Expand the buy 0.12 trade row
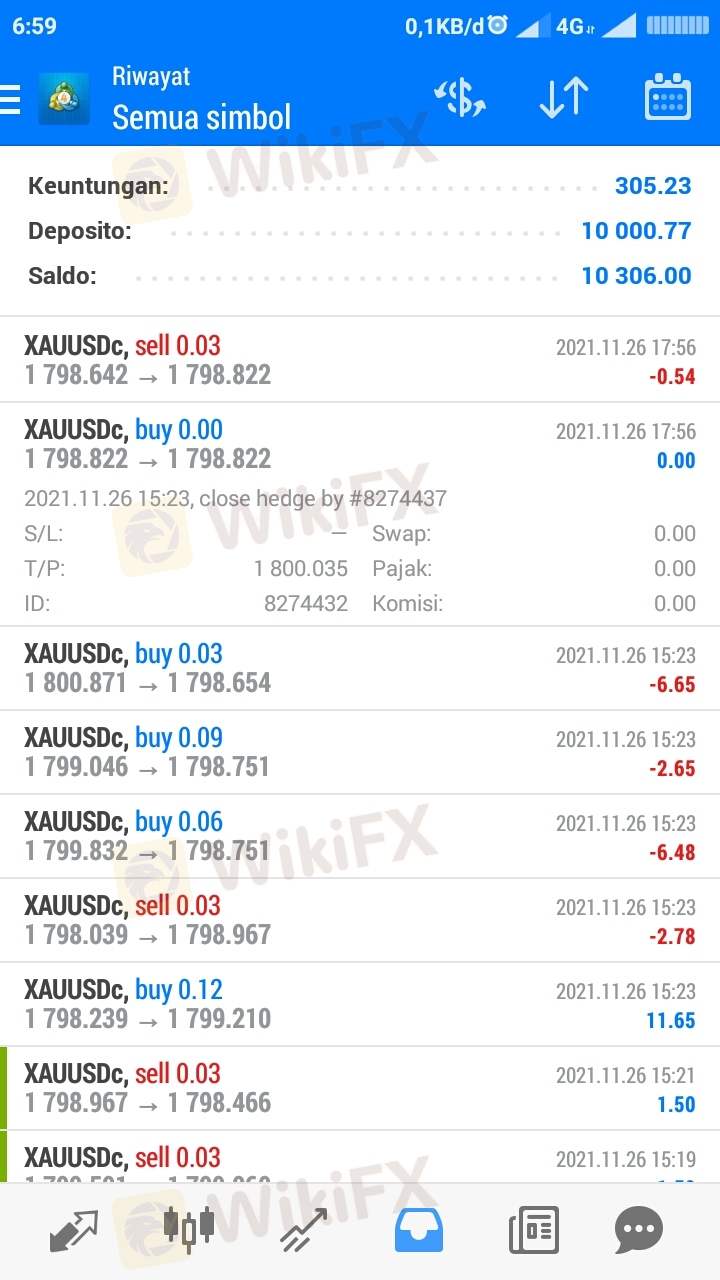Viewport: 720px width, 1280px height. coord(360,1004)
